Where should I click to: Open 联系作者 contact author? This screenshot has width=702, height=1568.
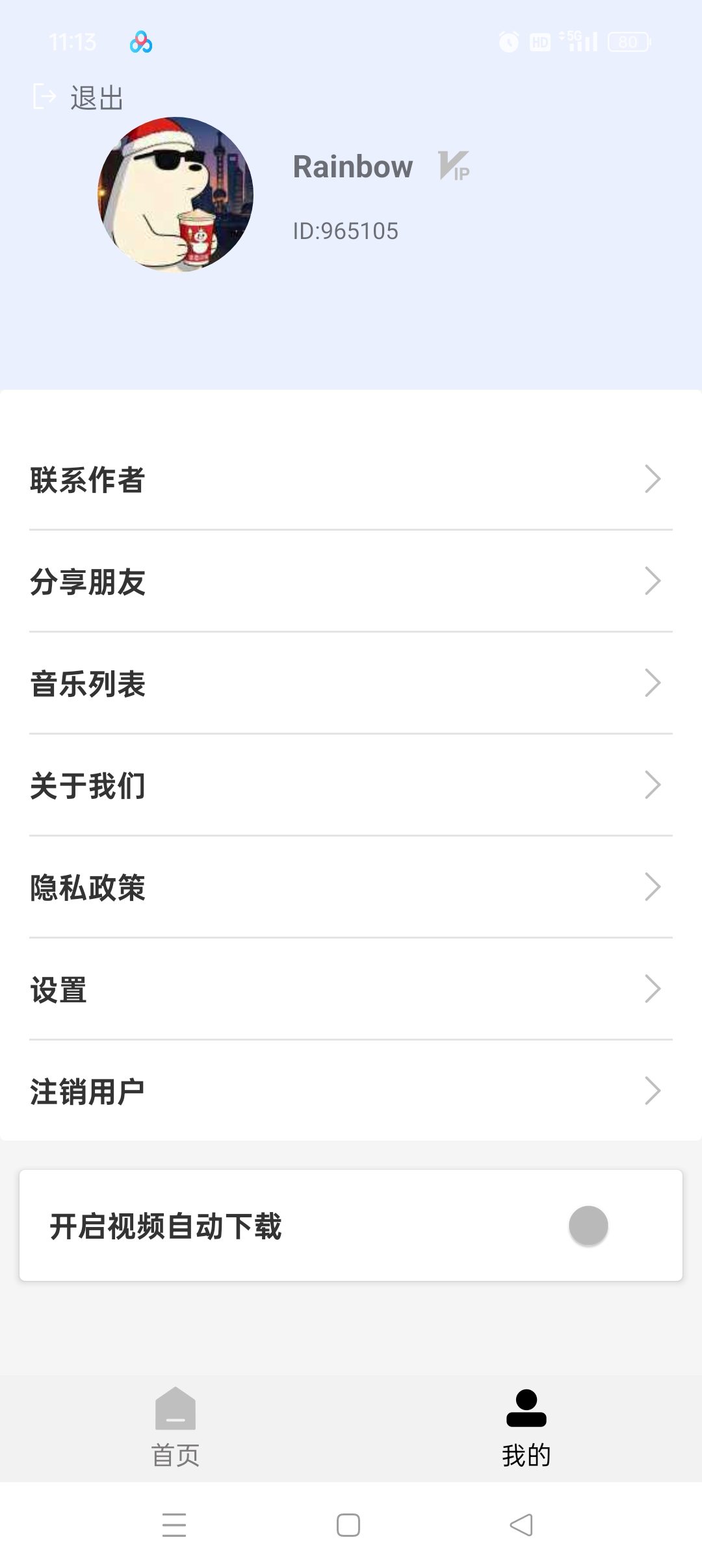(x=351, y=479)
